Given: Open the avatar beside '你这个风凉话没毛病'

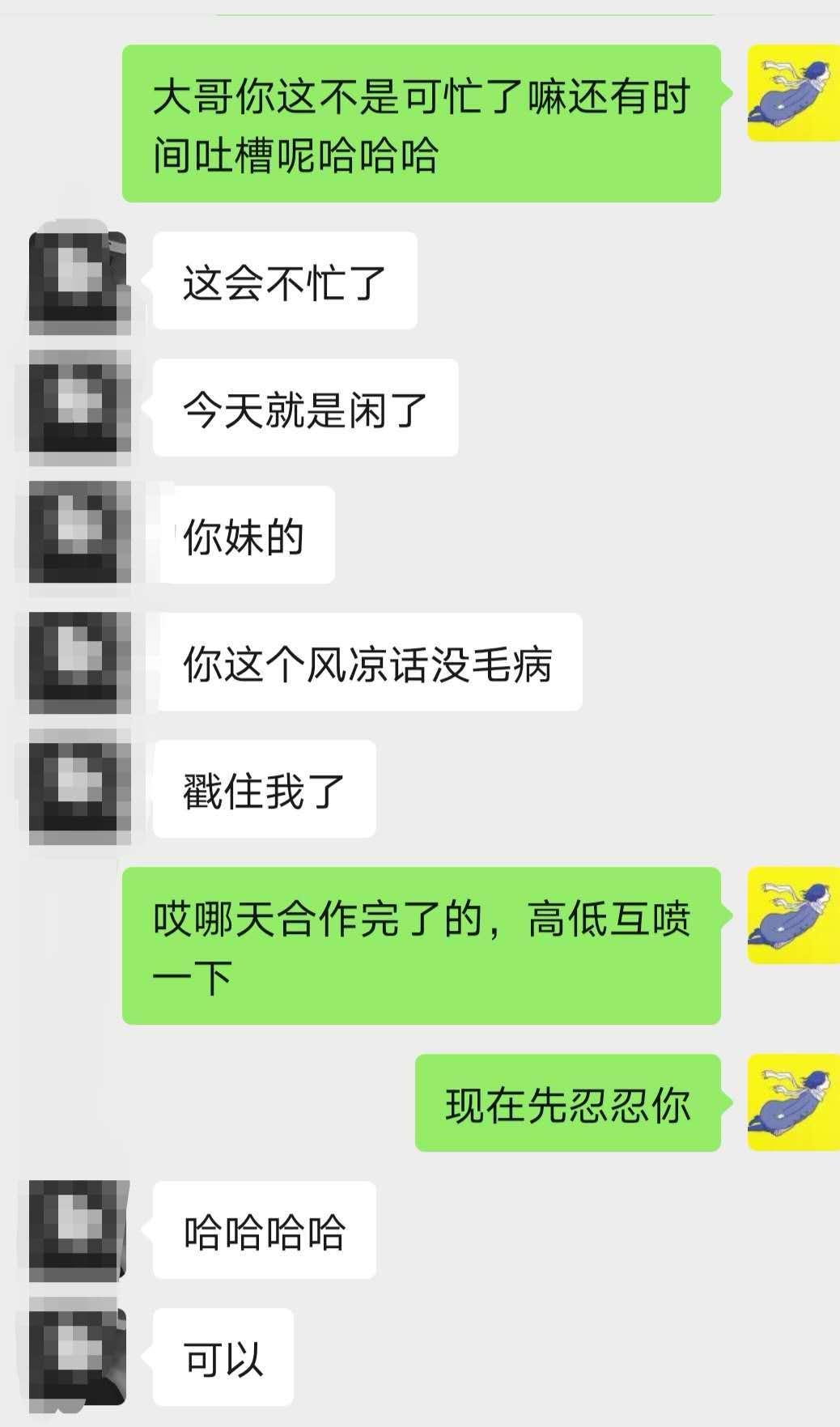Looking at the screenshot, I should (78, 661).
